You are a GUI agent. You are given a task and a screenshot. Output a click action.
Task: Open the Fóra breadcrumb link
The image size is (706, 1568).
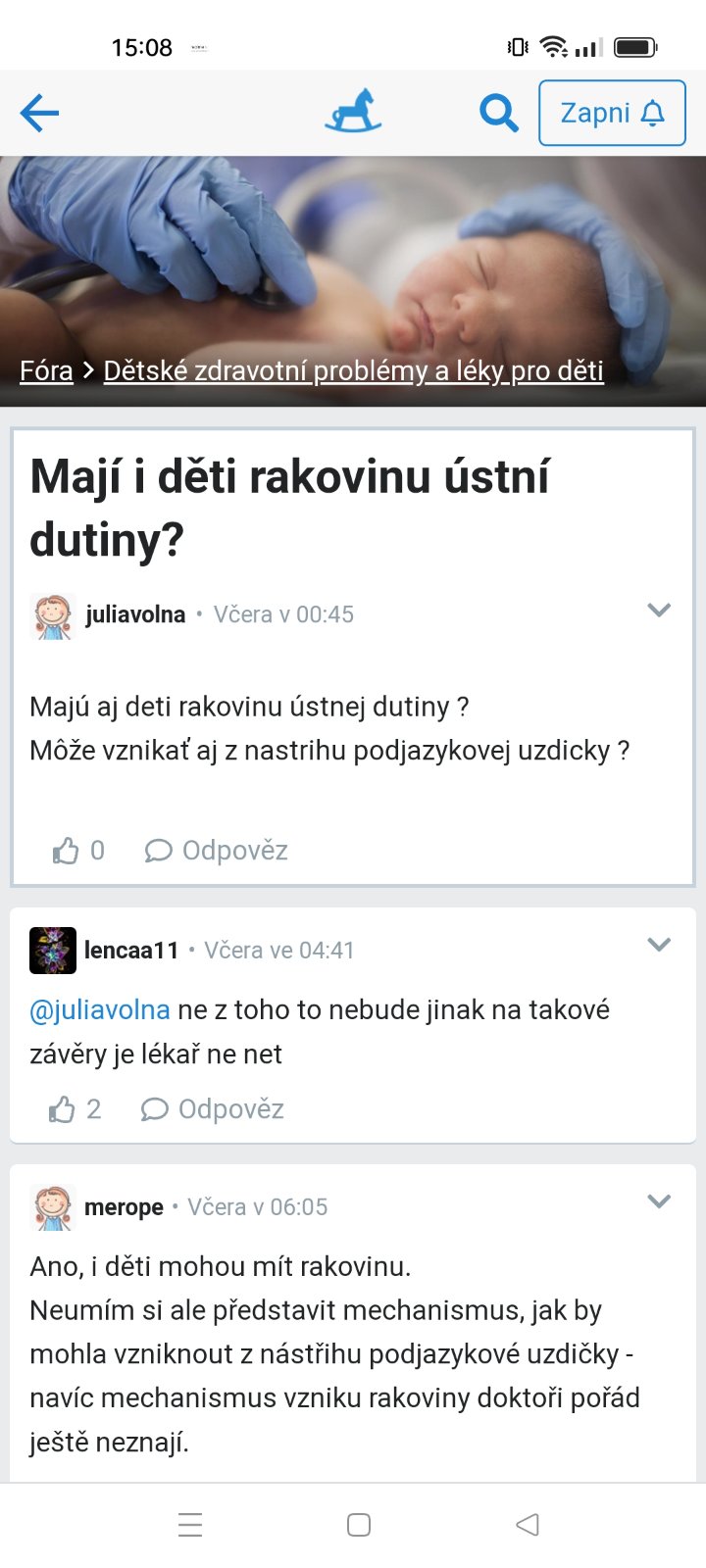[x=46, y=370]
